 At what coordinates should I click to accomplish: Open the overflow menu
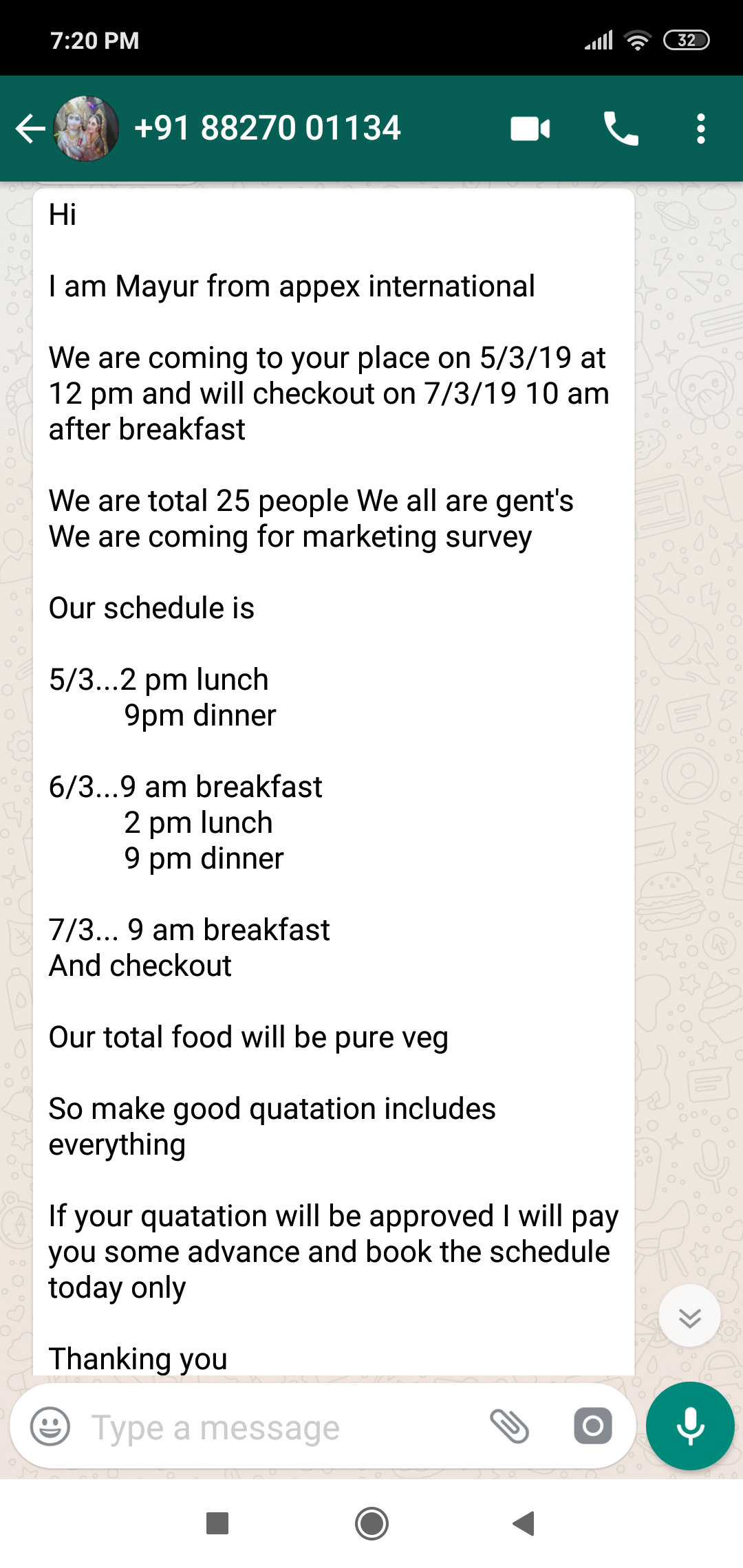coord(700,129)
